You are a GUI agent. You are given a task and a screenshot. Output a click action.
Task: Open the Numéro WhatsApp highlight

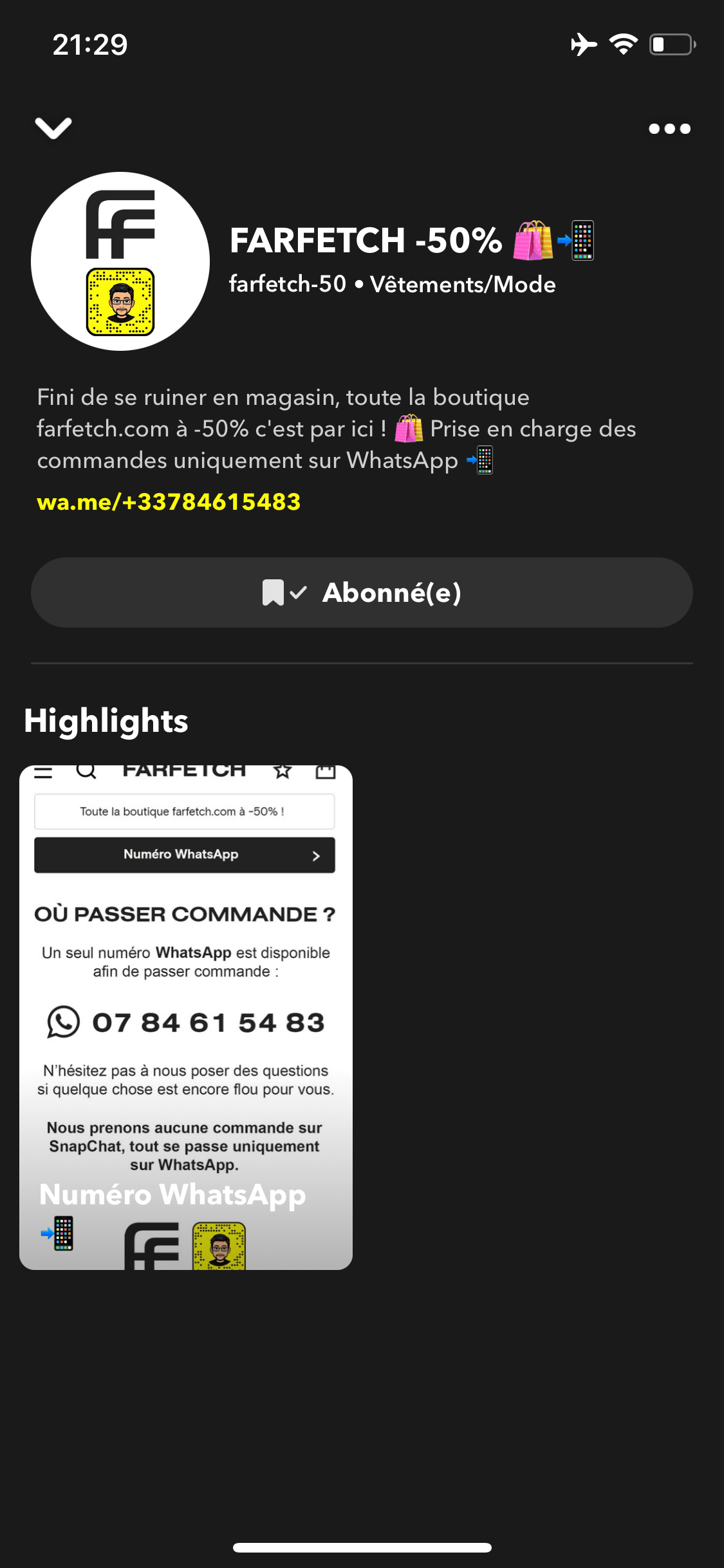click(x=186, y=1017)
